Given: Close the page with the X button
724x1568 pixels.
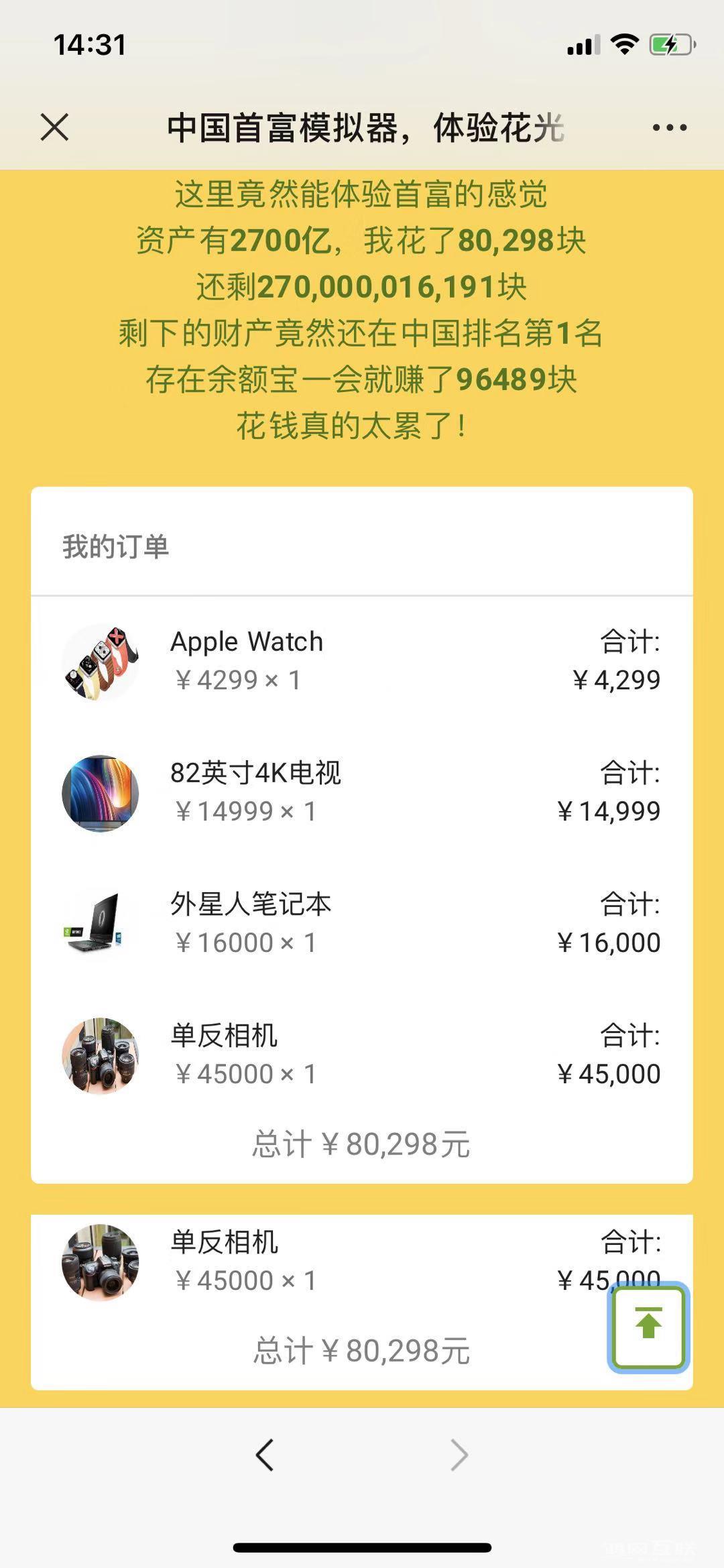Looking at the screenshot, I should (54, 127).
